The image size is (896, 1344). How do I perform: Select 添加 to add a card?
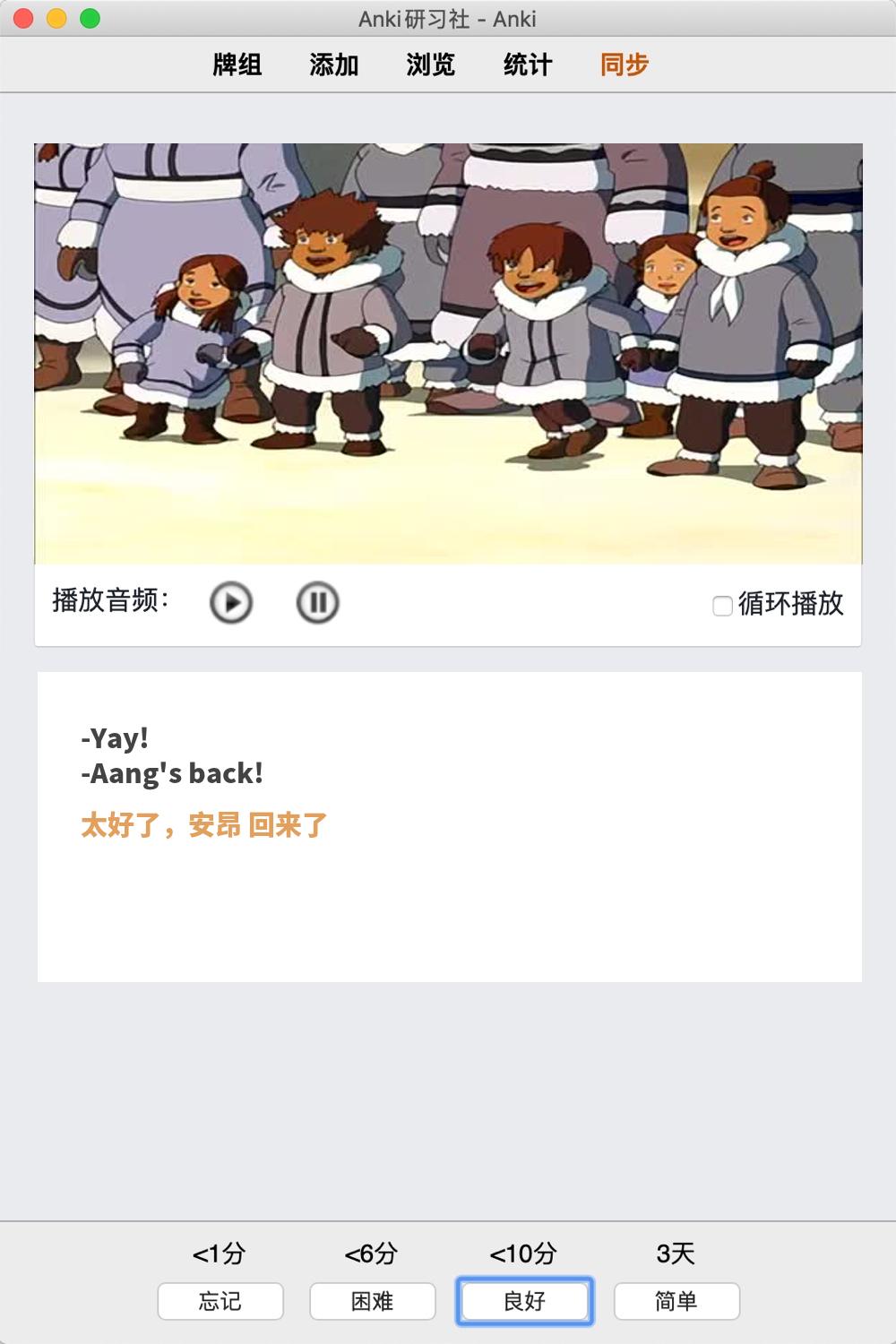pos(334,65)
